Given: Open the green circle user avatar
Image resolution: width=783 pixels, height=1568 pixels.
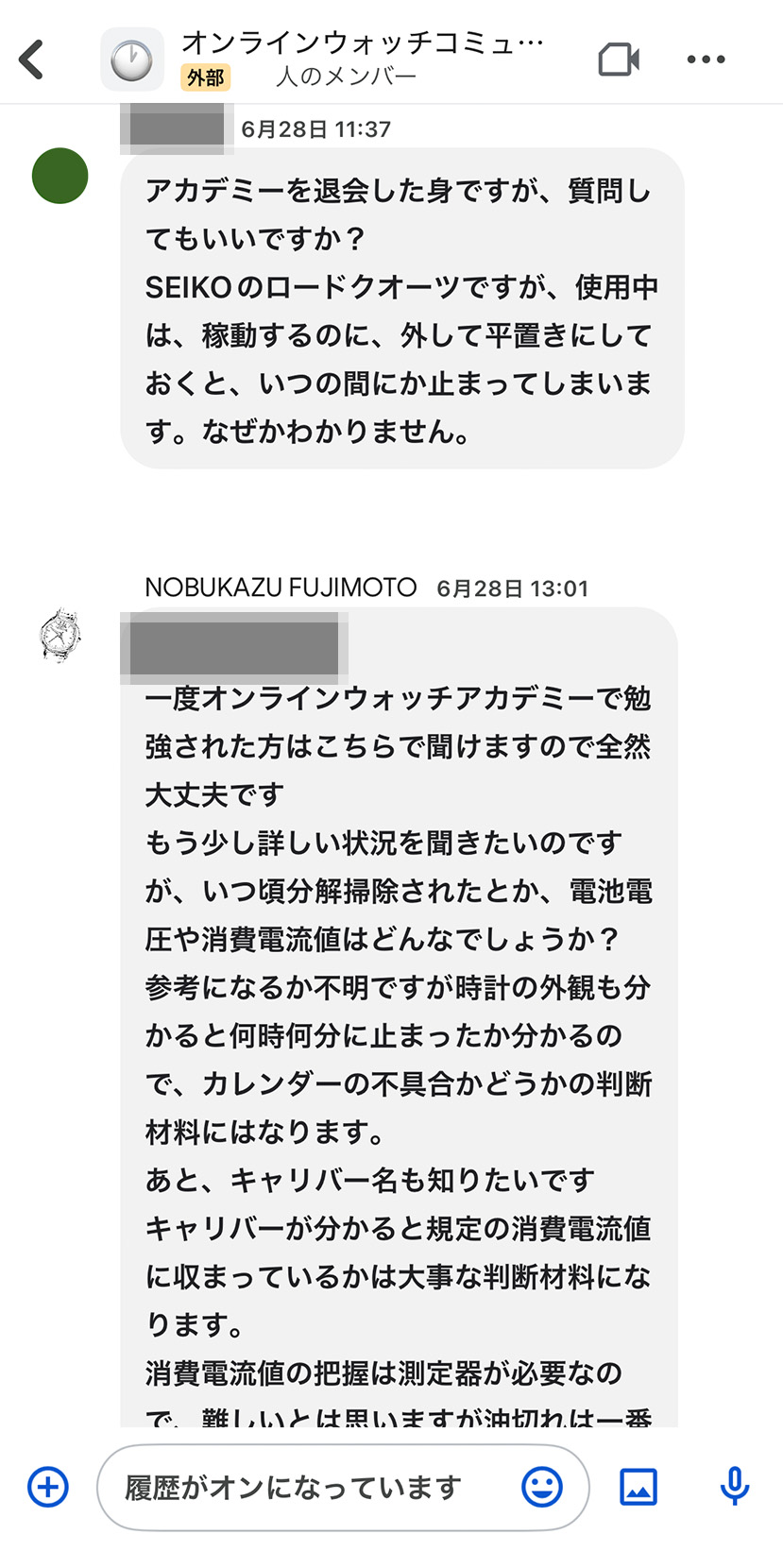Looking at the screenshot, I should coord(60,176).
